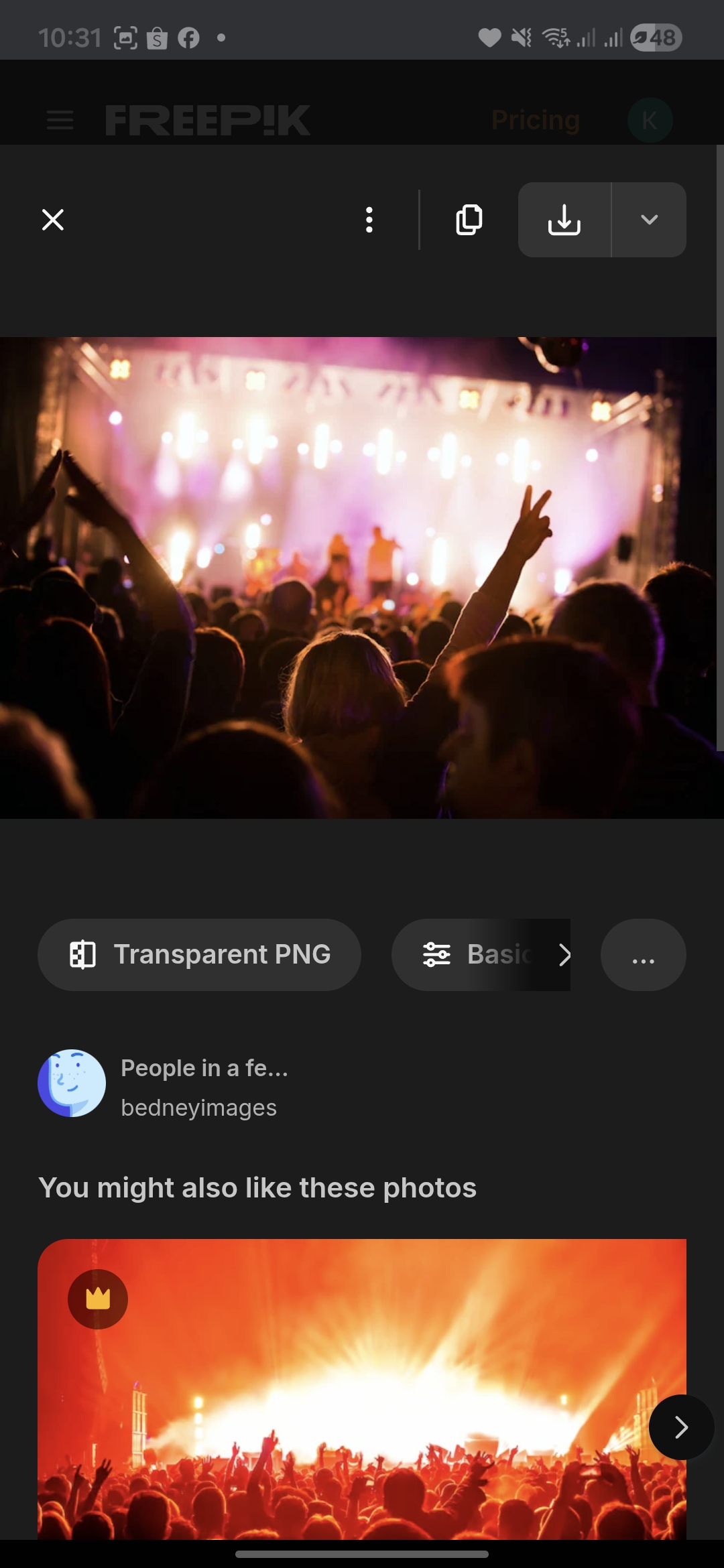Go to the next similar photo

[x=681, y=1427]
